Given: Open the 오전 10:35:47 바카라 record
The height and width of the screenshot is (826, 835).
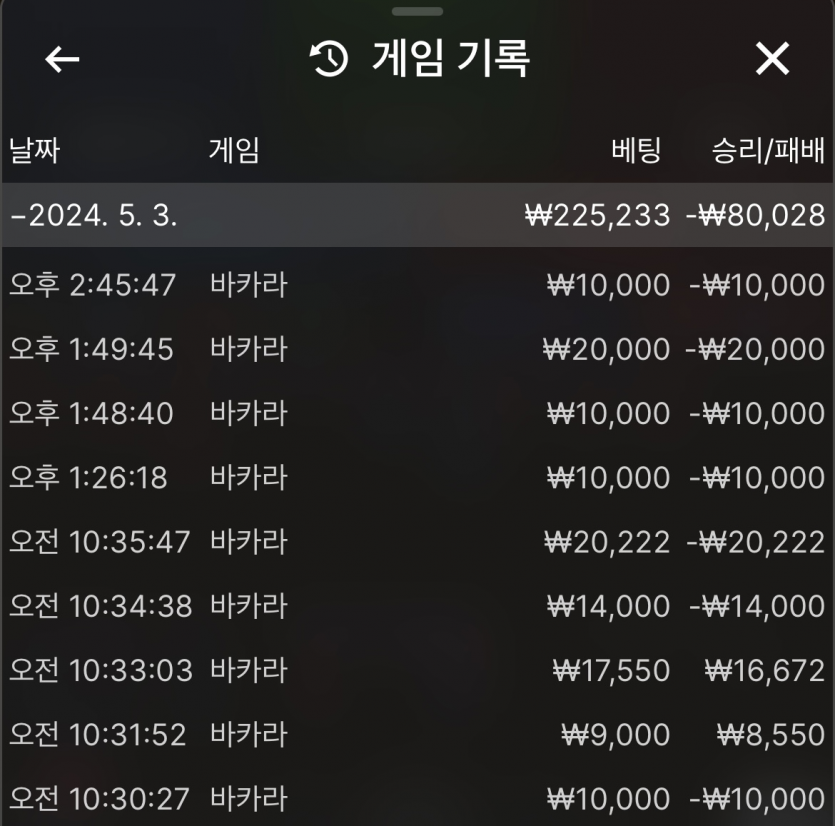Looking at the screenshot, I should tap(417, 541).
